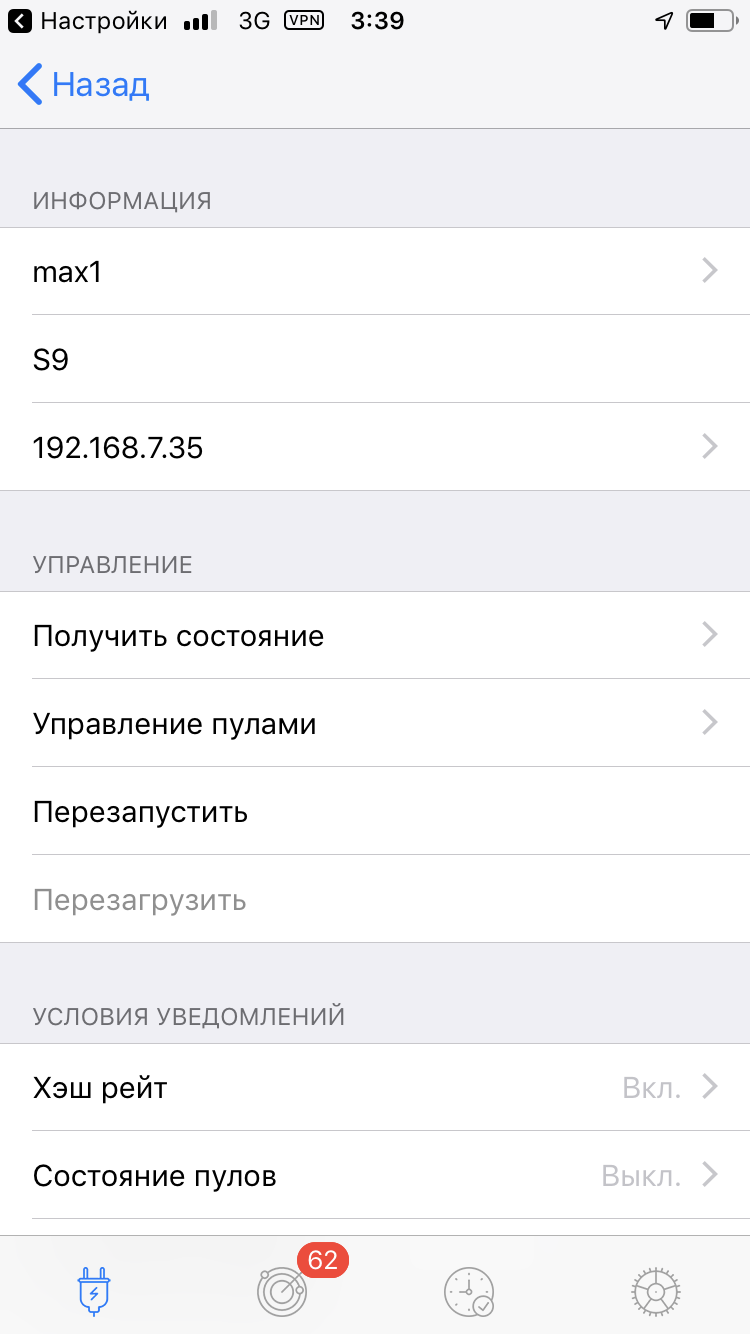Switch to the gear settings tab
The width and height of the screenshot is (750, 1334).
click(656, 1291)
